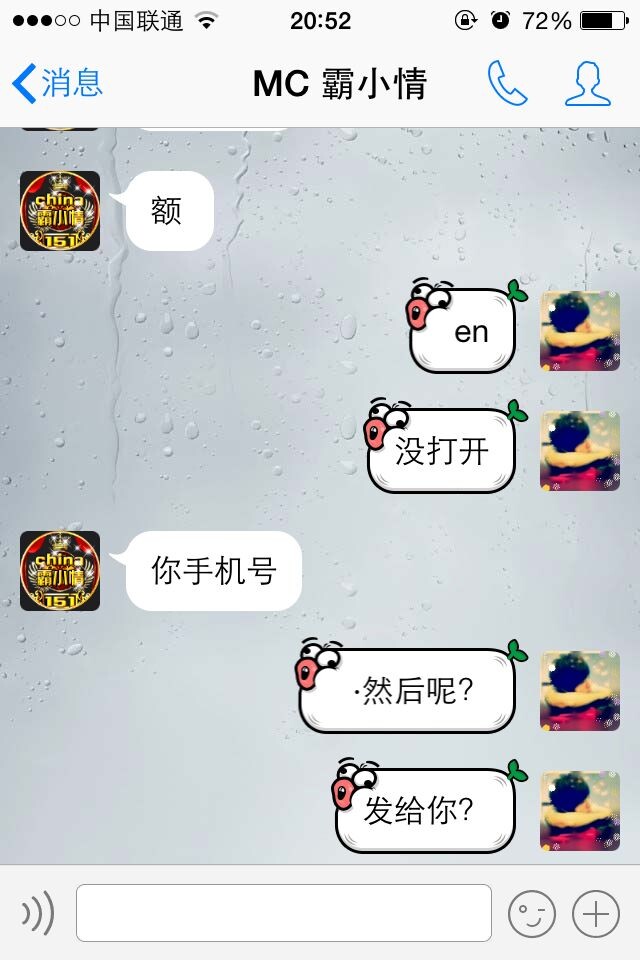Viewport: 640px width, 960px height.
Task: Start a voice call with MC 霸小情
Action: point(507,84)
